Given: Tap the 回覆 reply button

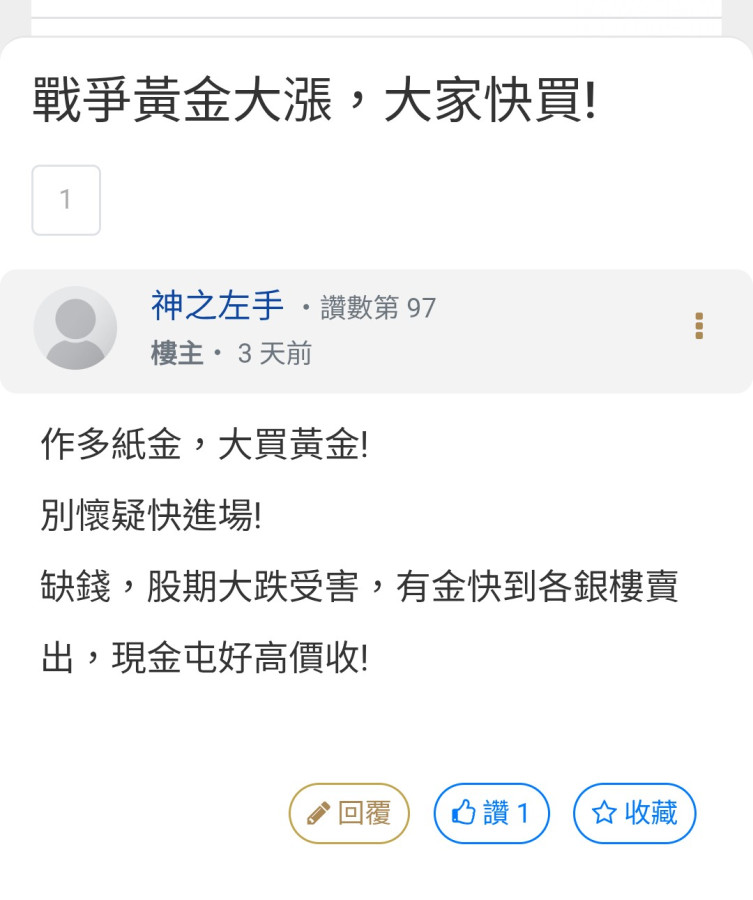Looking at the screenshot, I should pos(349,813).
